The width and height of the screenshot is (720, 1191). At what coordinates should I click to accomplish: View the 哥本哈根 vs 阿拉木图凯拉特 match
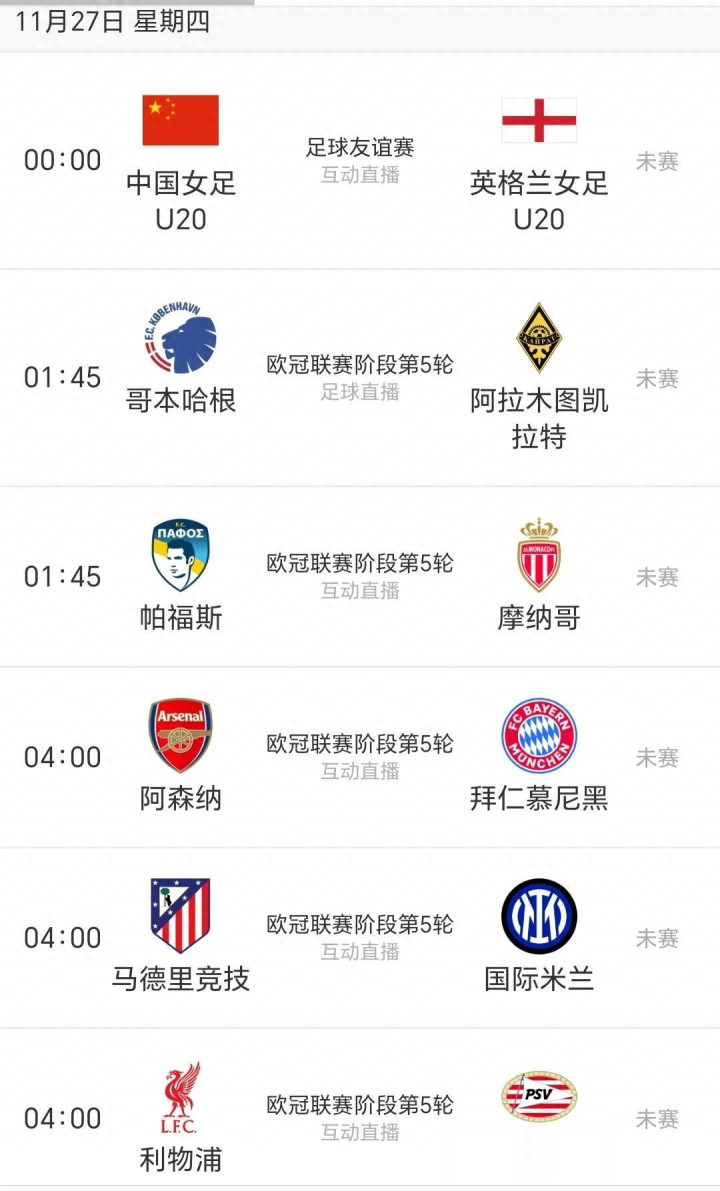pyautogui.click(x=360, y=378)
